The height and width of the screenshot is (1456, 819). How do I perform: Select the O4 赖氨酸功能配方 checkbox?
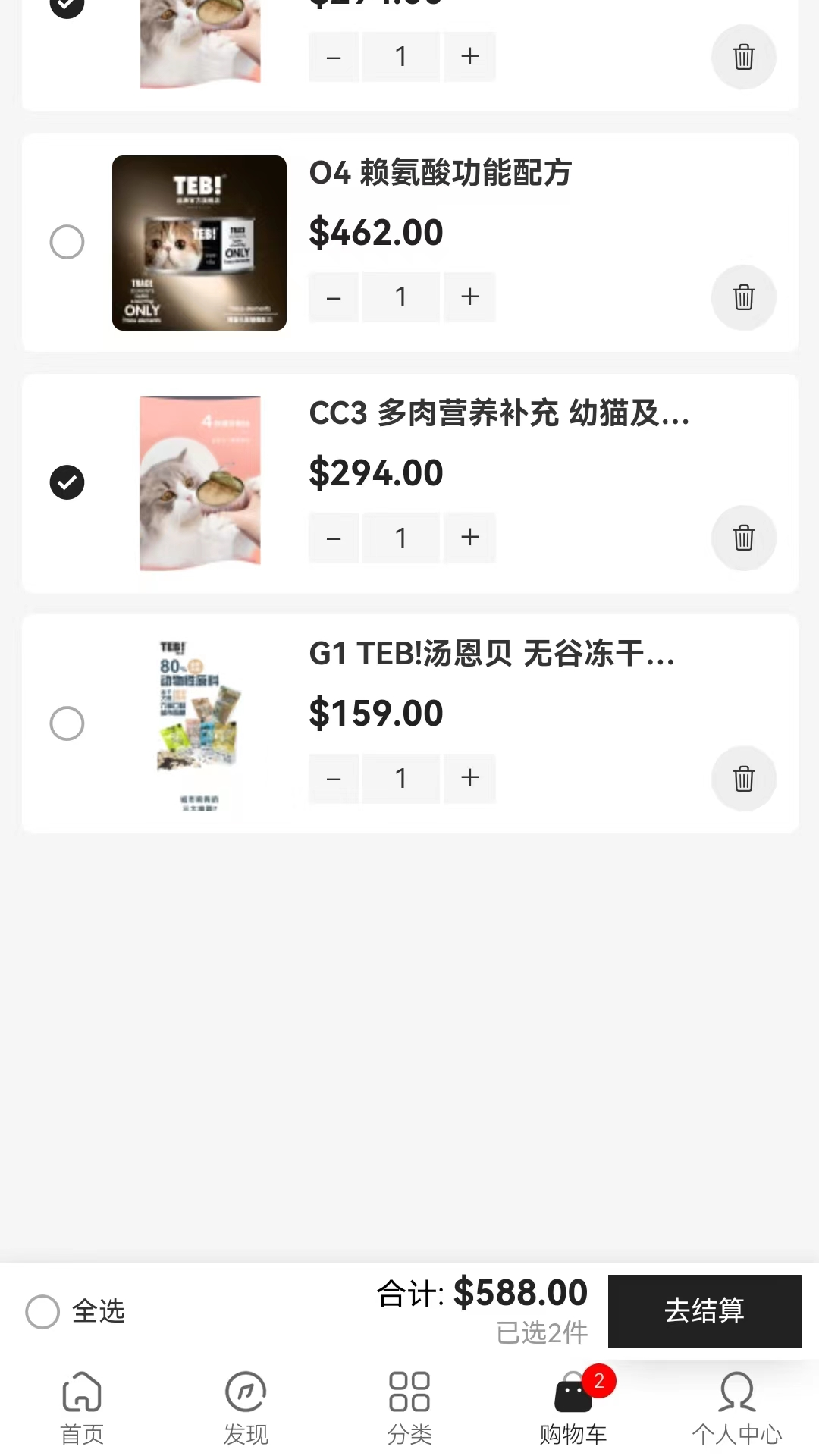pos(67,242)
